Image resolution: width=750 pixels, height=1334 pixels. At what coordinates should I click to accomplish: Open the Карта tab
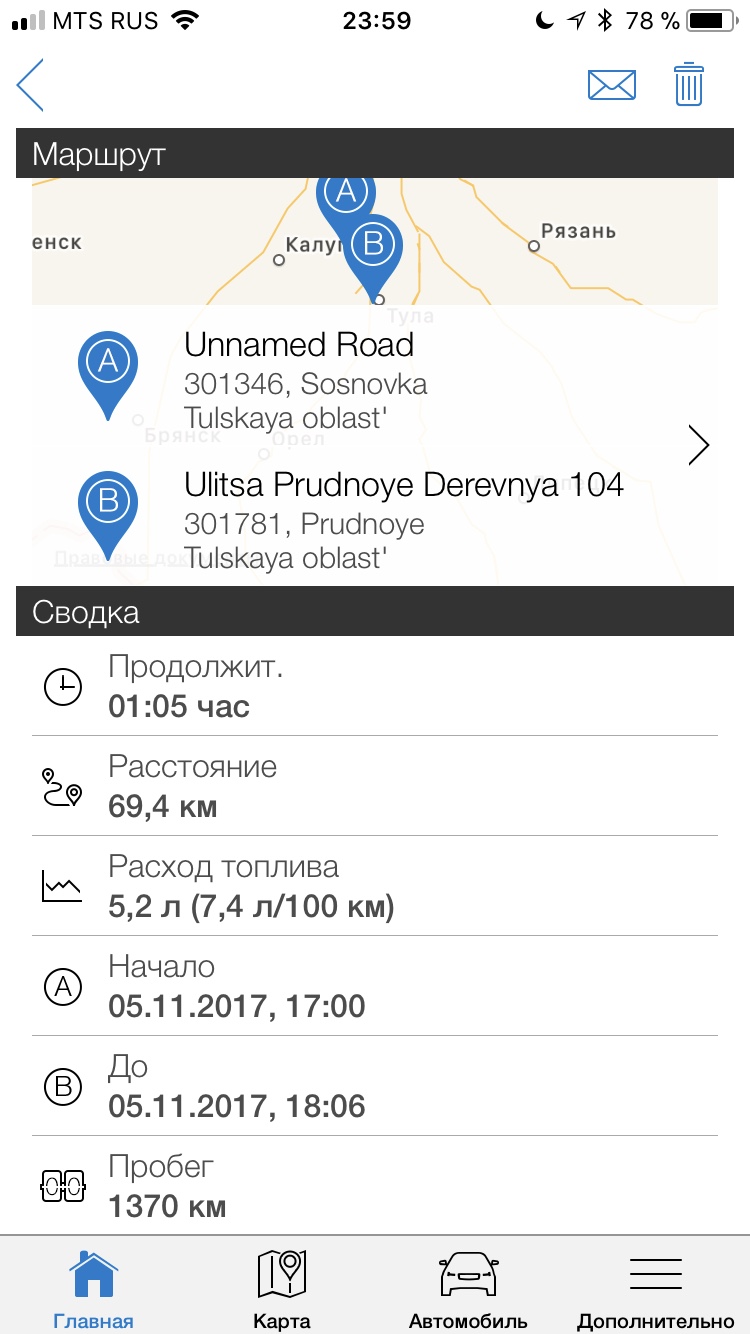pos(281,1288)
